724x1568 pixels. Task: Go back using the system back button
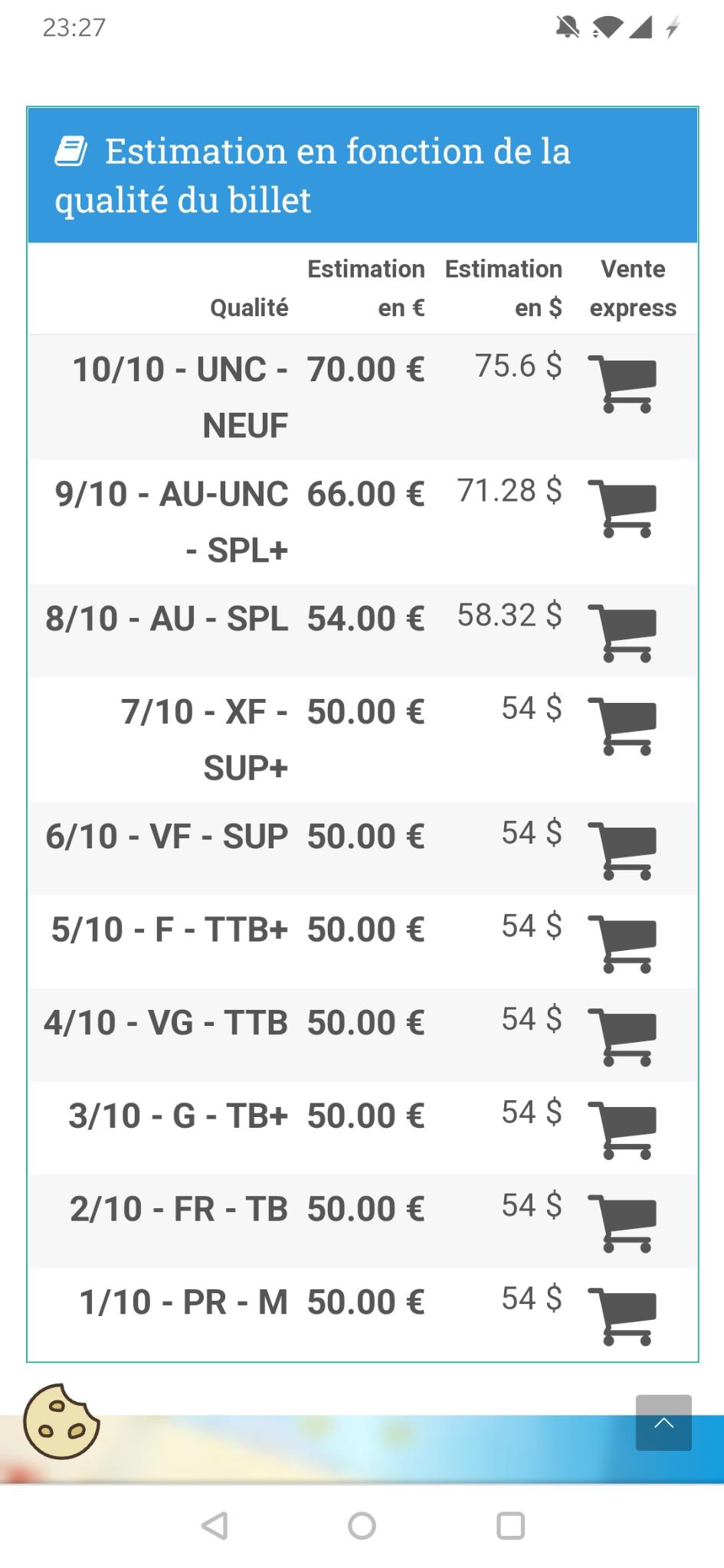[x=215, y=1526]
